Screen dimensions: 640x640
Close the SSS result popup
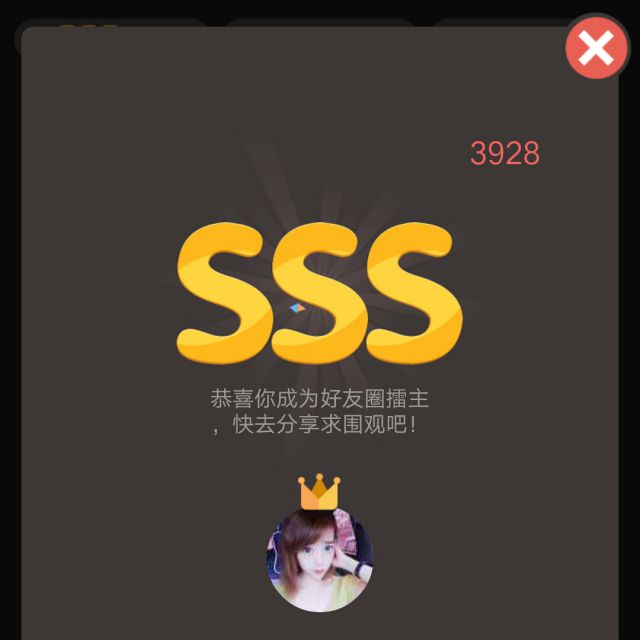pyautogui.click(x=596, y=48)
